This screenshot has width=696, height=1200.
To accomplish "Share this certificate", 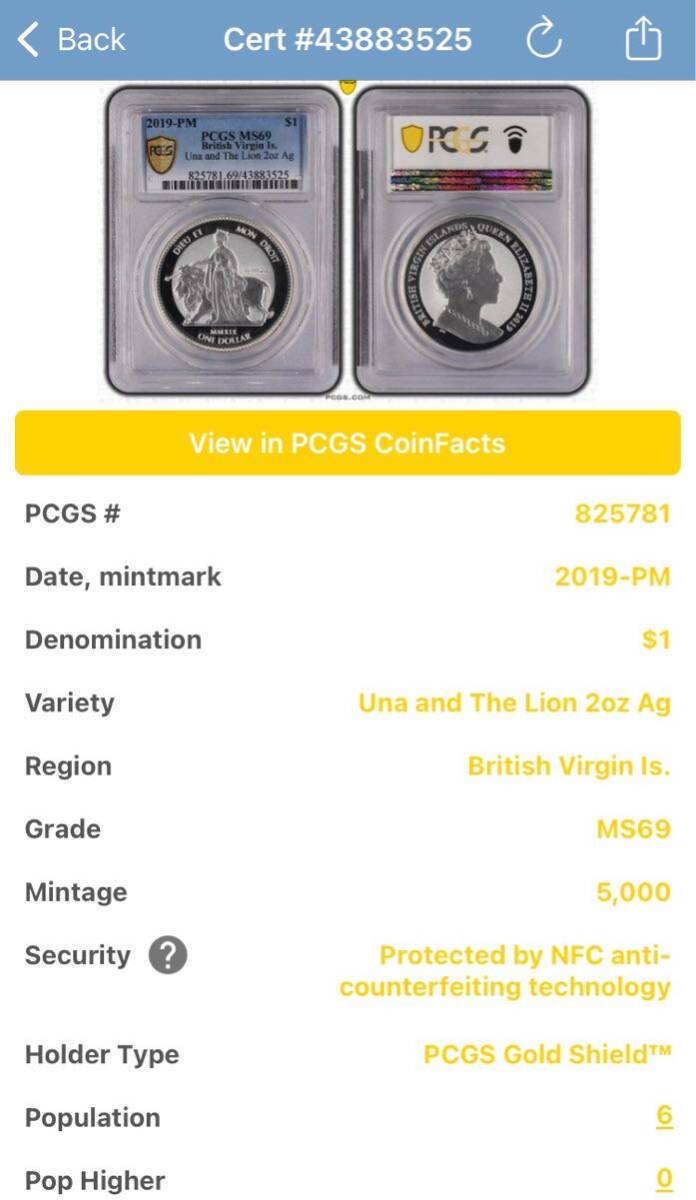I will click(x=643, y=40).
